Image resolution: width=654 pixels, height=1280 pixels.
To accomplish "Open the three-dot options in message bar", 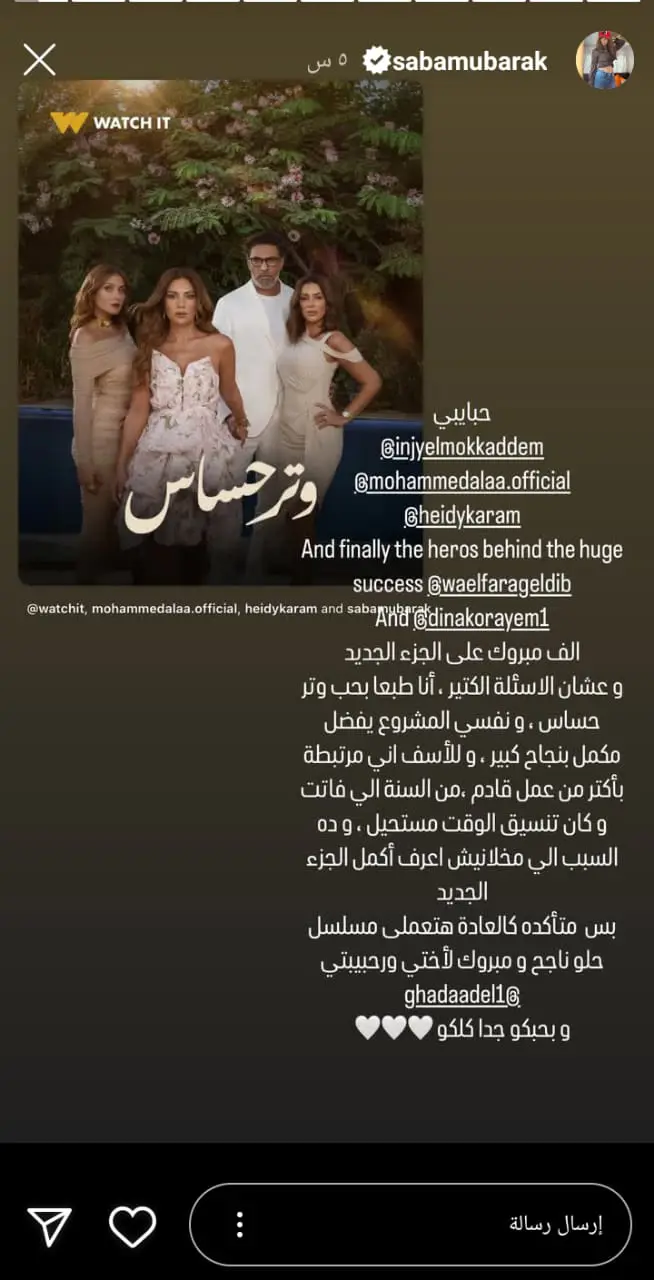I will pyautogui.click(x=240, y=1224).
